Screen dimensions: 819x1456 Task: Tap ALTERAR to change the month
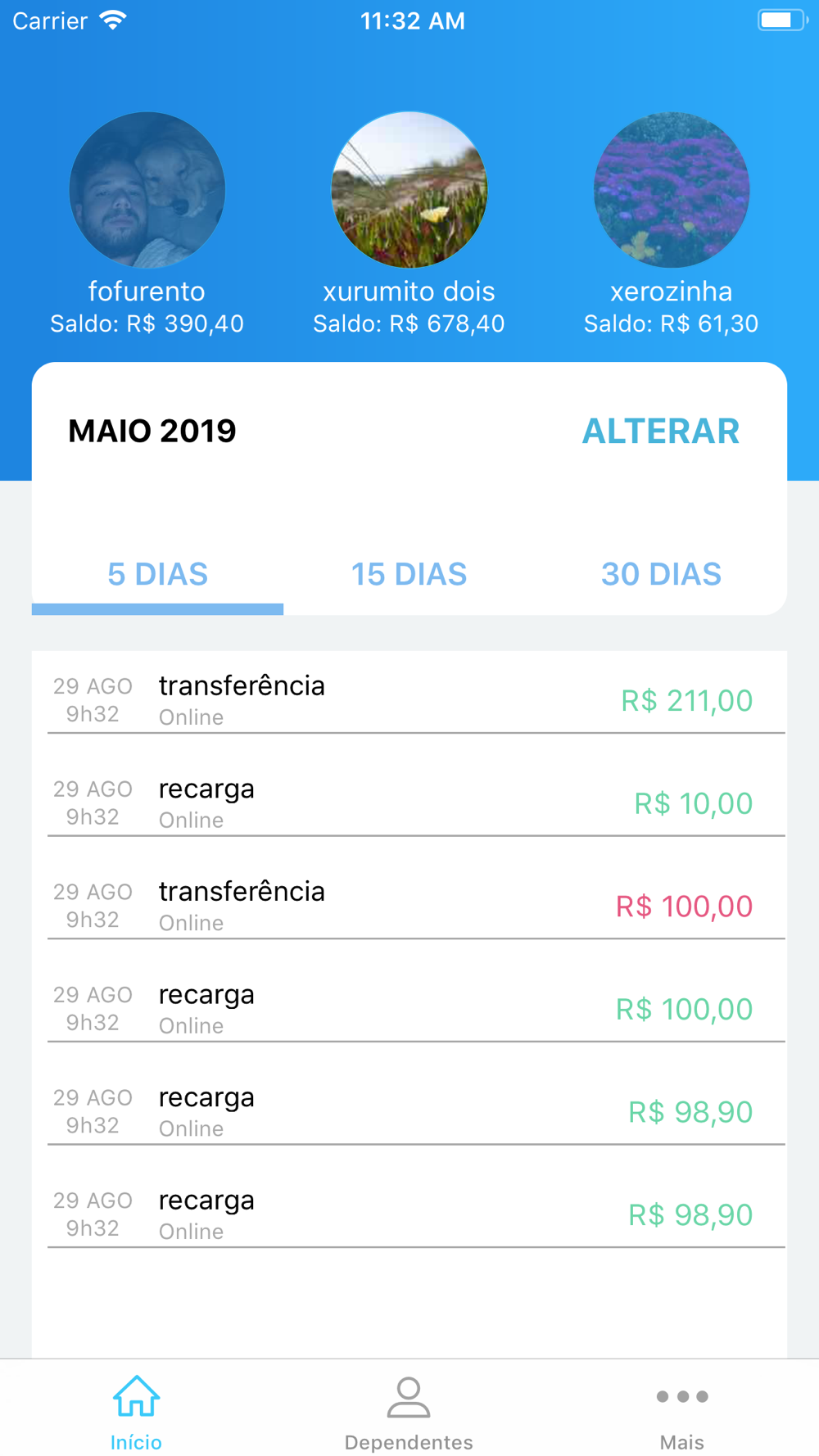[660, 432]
